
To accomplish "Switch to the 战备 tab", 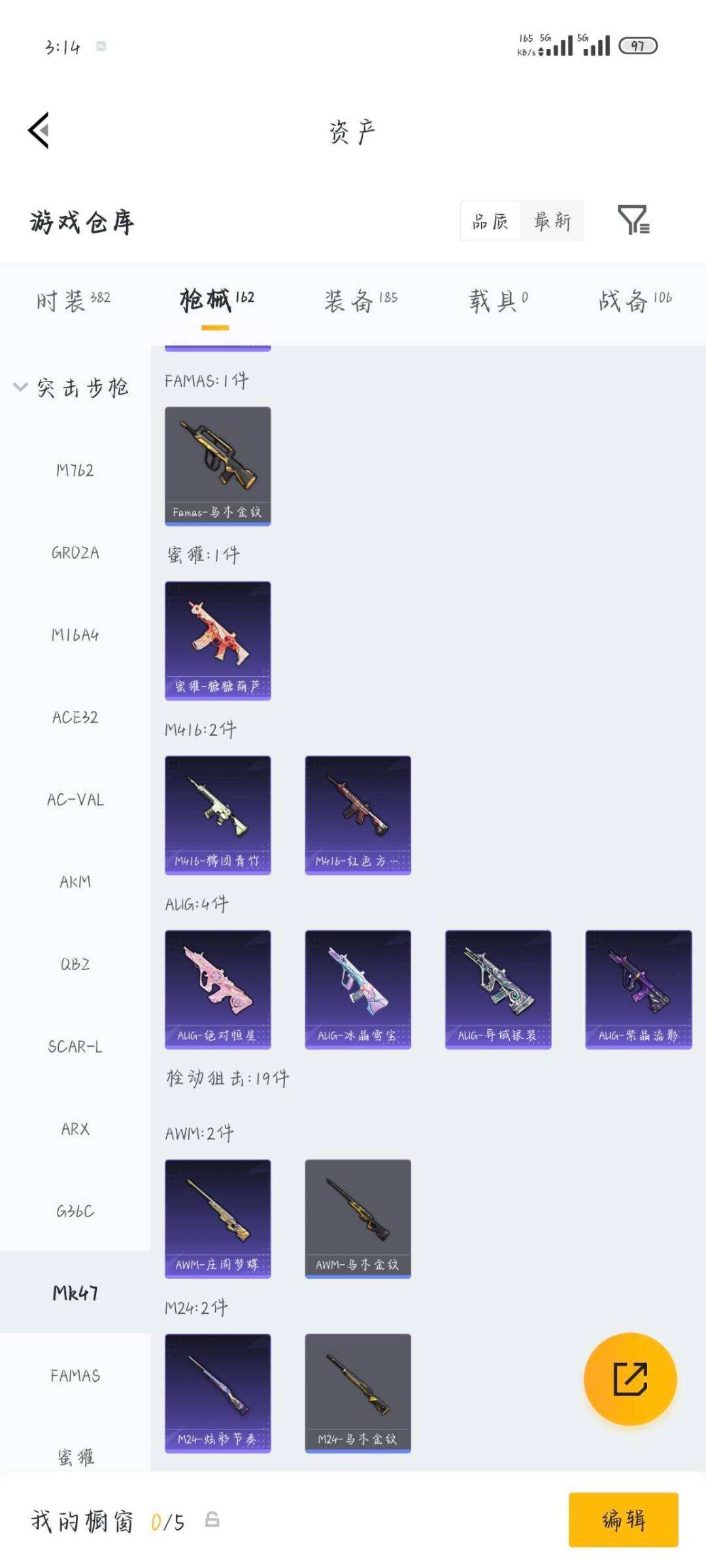I will [634, 301].
